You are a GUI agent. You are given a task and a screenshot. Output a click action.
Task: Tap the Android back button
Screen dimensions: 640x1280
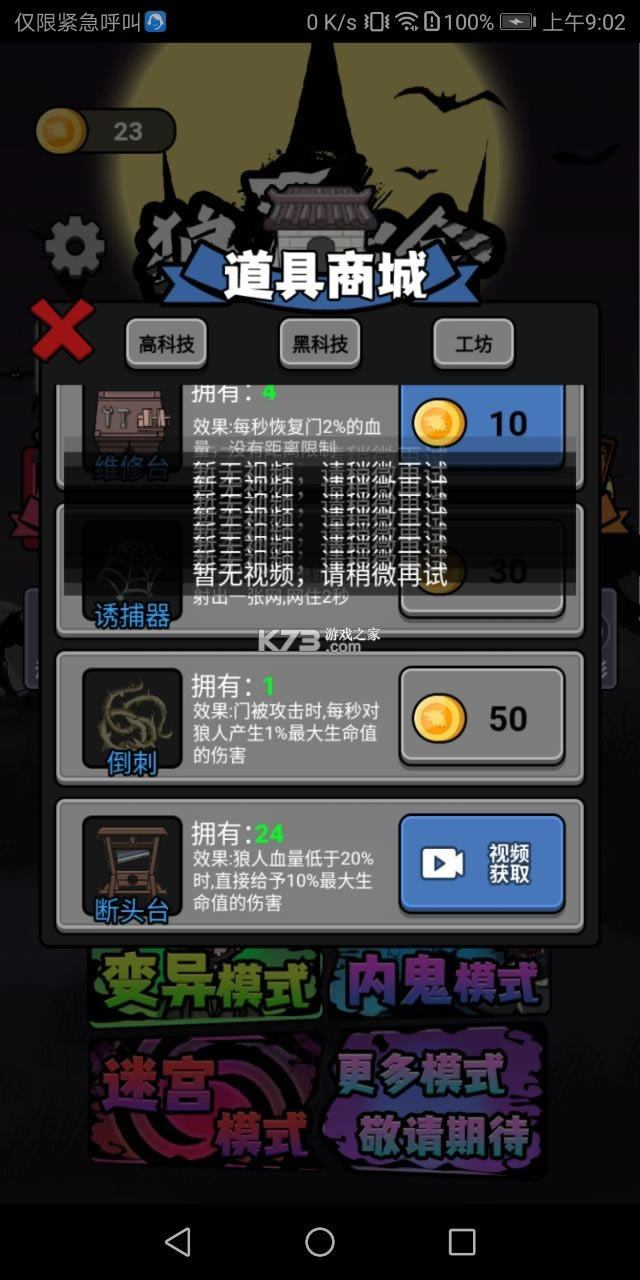pyautogui.click(x=178, y=1241)
